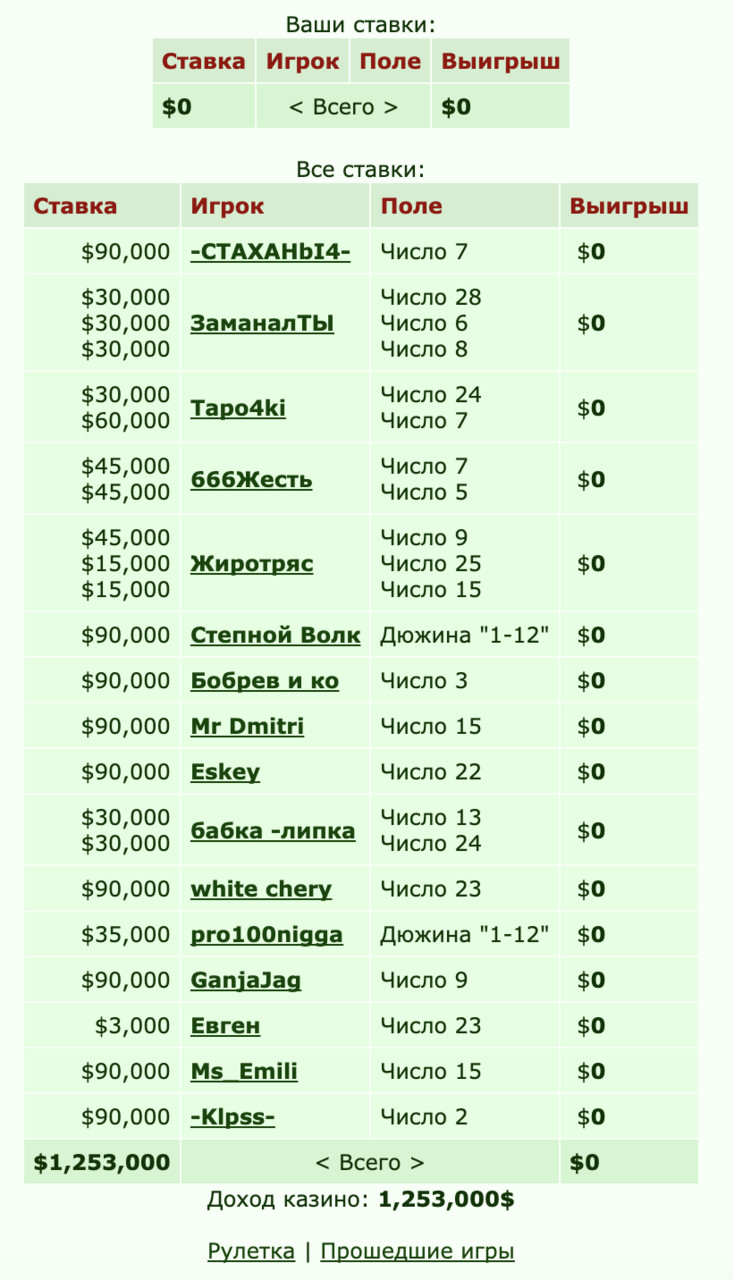Open ЗаманалТЫ player link
Viewport: 734px width, 1280px height.
(x=262, y=324)
